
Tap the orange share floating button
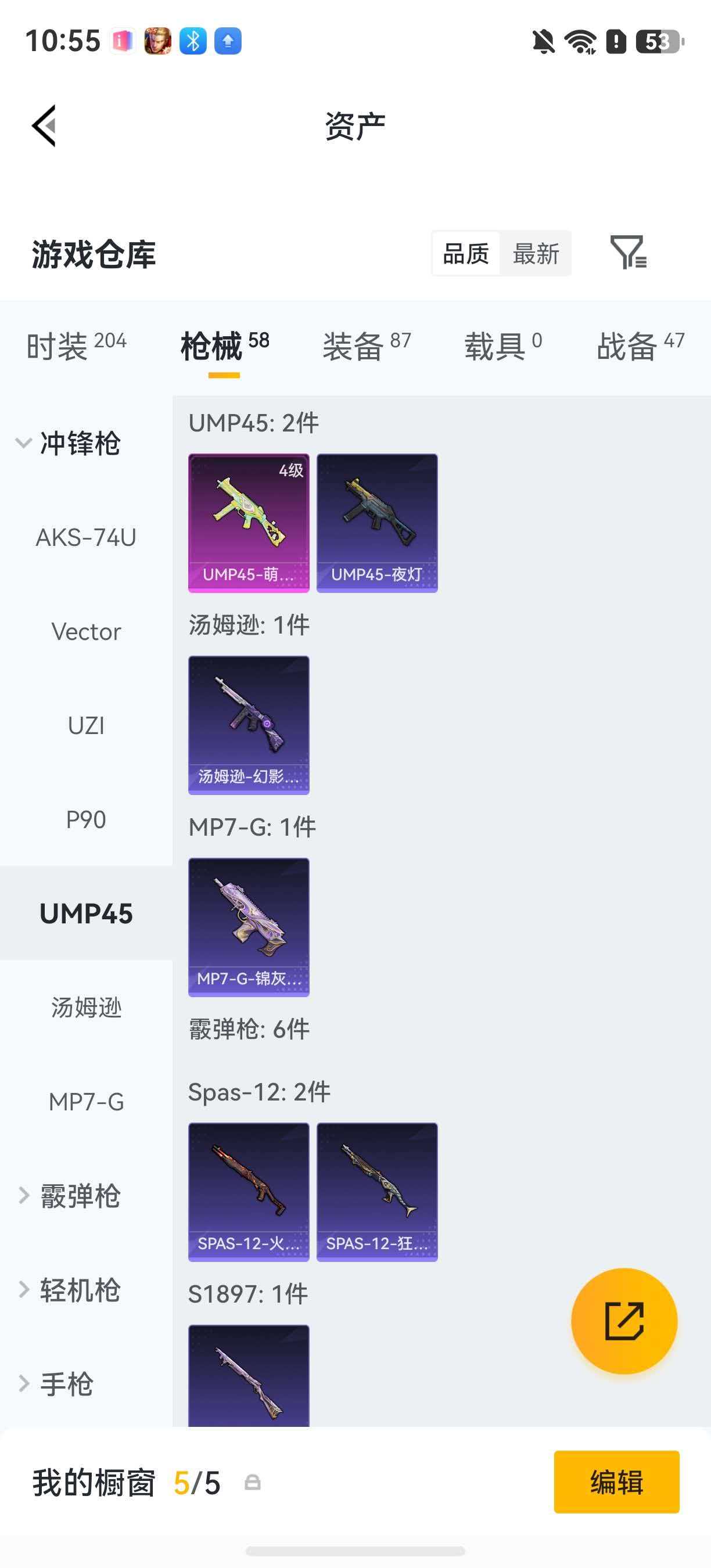pyautogui.click(x=624, y=1321)
